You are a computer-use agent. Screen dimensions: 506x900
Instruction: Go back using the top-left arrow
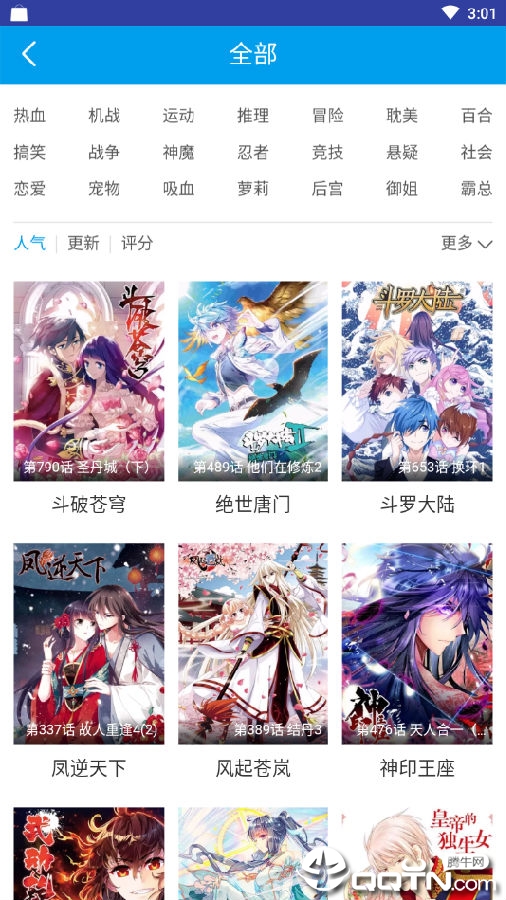(29, 54)
